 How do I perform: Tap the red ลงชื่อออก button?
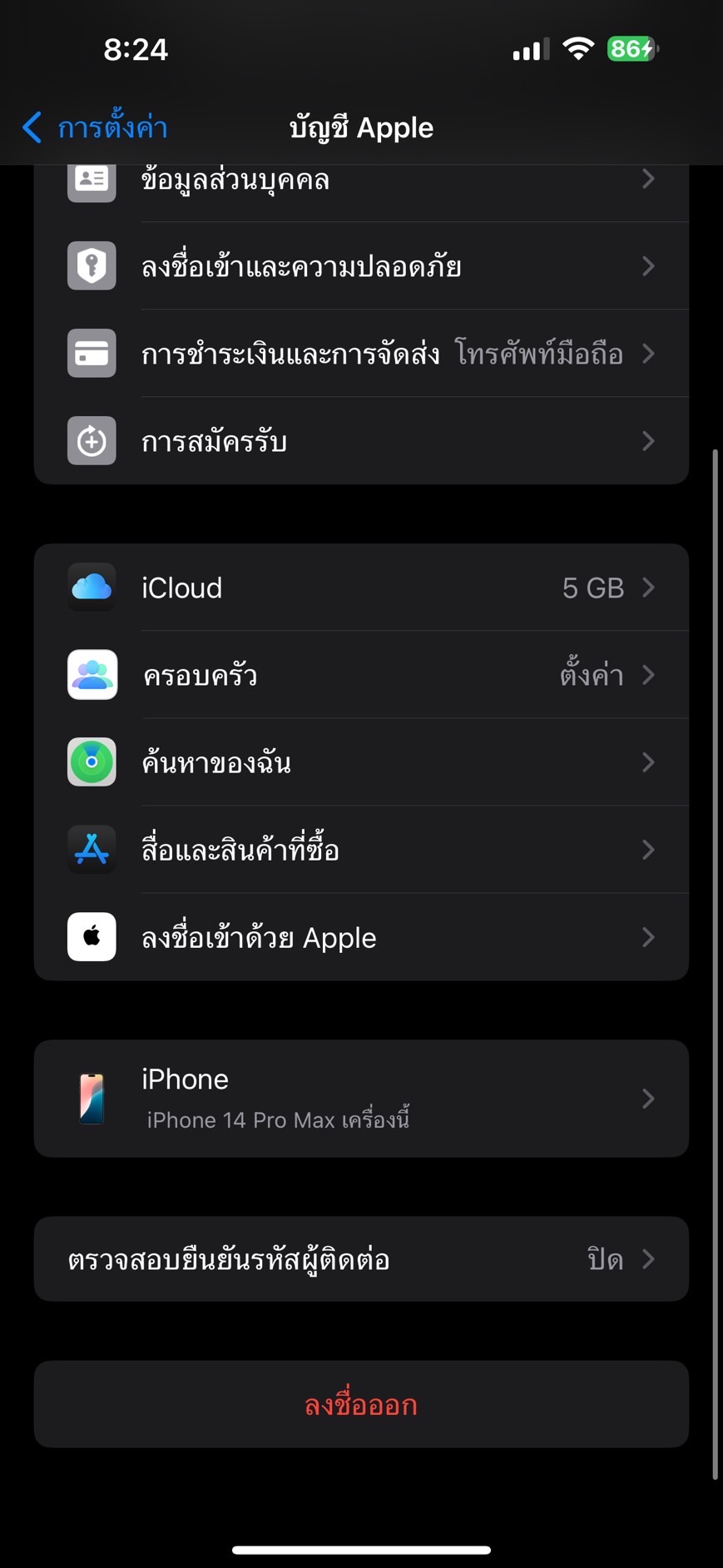(361, 1405)
